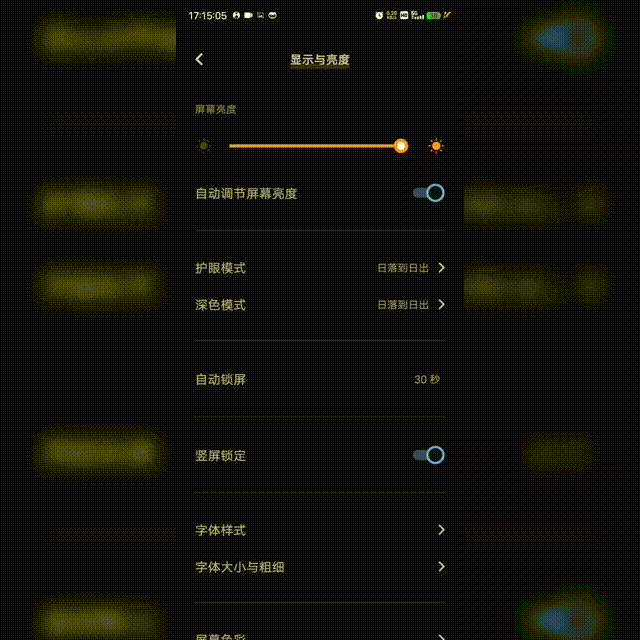Viewport: 640px width, 640px height.
Task: Open 字体大小与粗细 settings
Action: [x=319, y=567]
